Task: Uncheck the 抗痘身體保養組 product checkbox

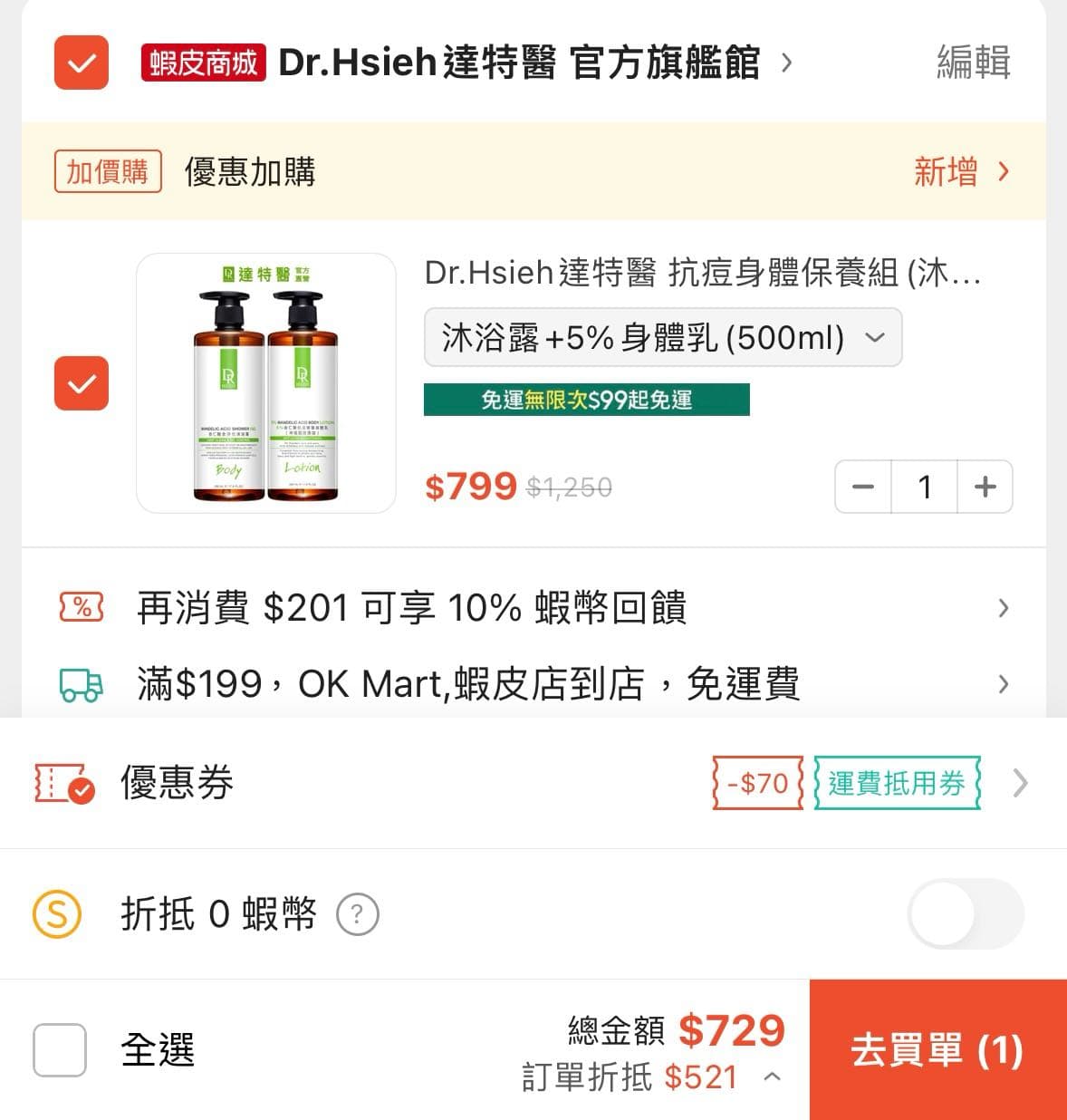Action: (81, 384)
